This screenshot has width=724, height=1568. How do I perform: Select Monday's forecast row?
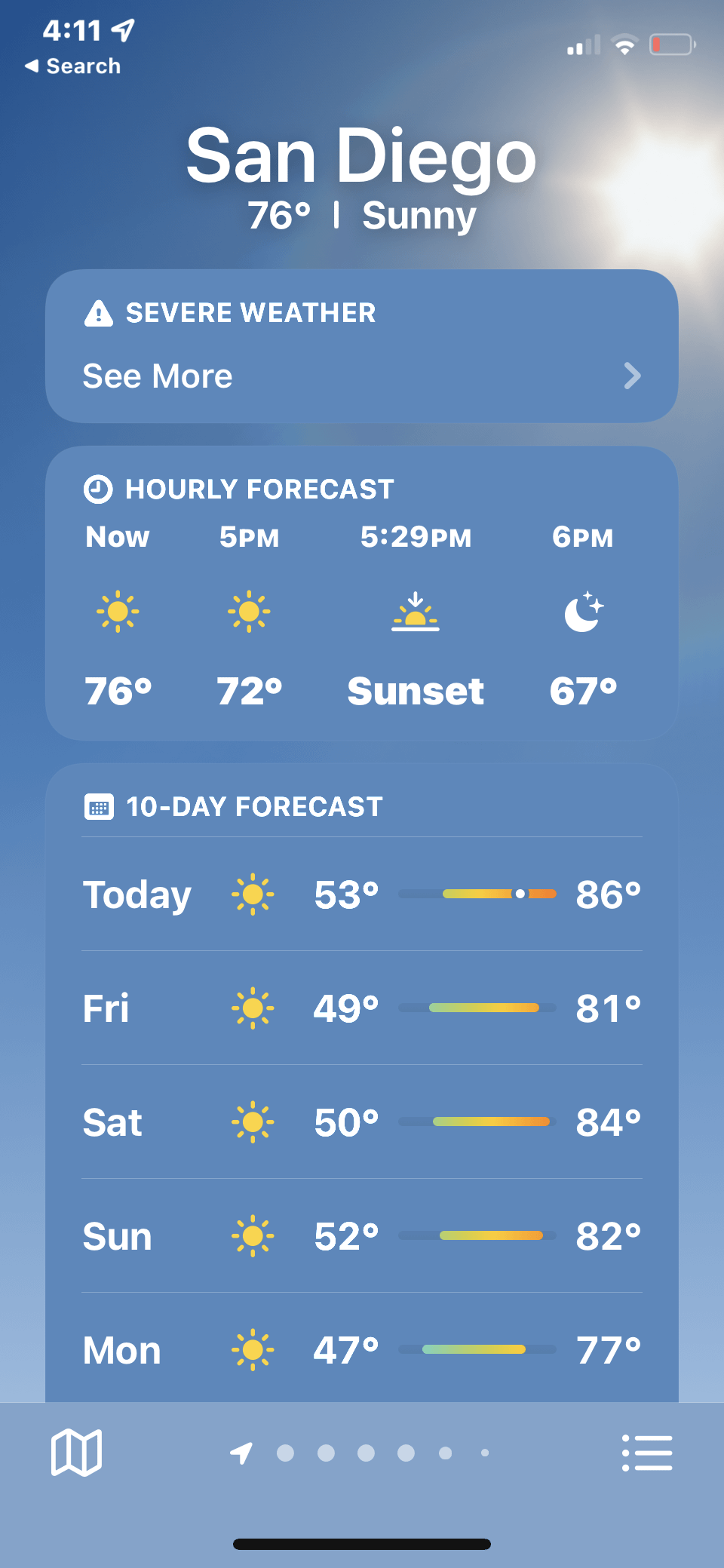[361, 1350]
